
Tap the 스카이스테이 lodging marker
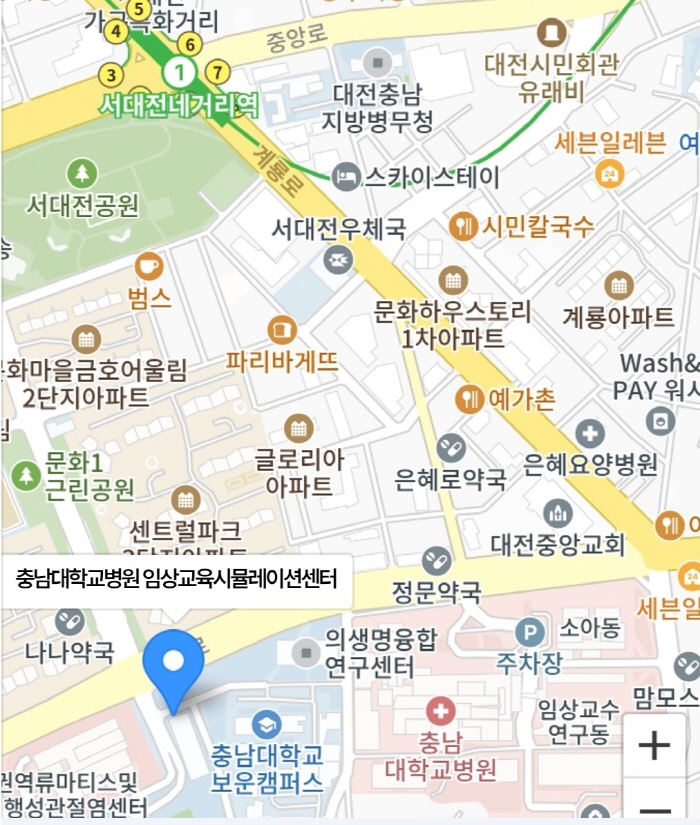(x=346, y=177)
